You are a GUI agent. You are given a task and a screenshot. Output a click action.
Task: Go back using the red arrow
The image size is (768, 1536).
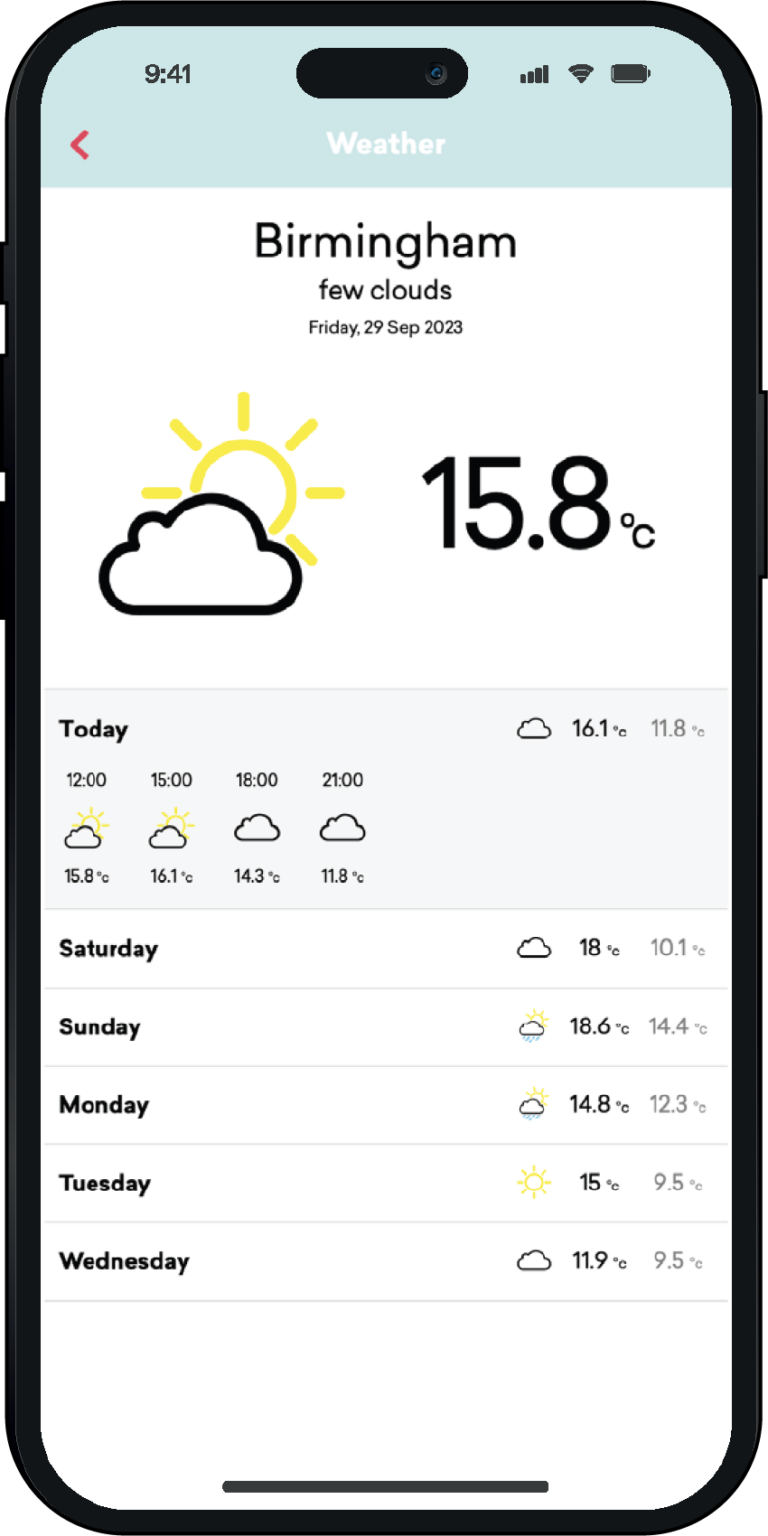coord(80,145)
